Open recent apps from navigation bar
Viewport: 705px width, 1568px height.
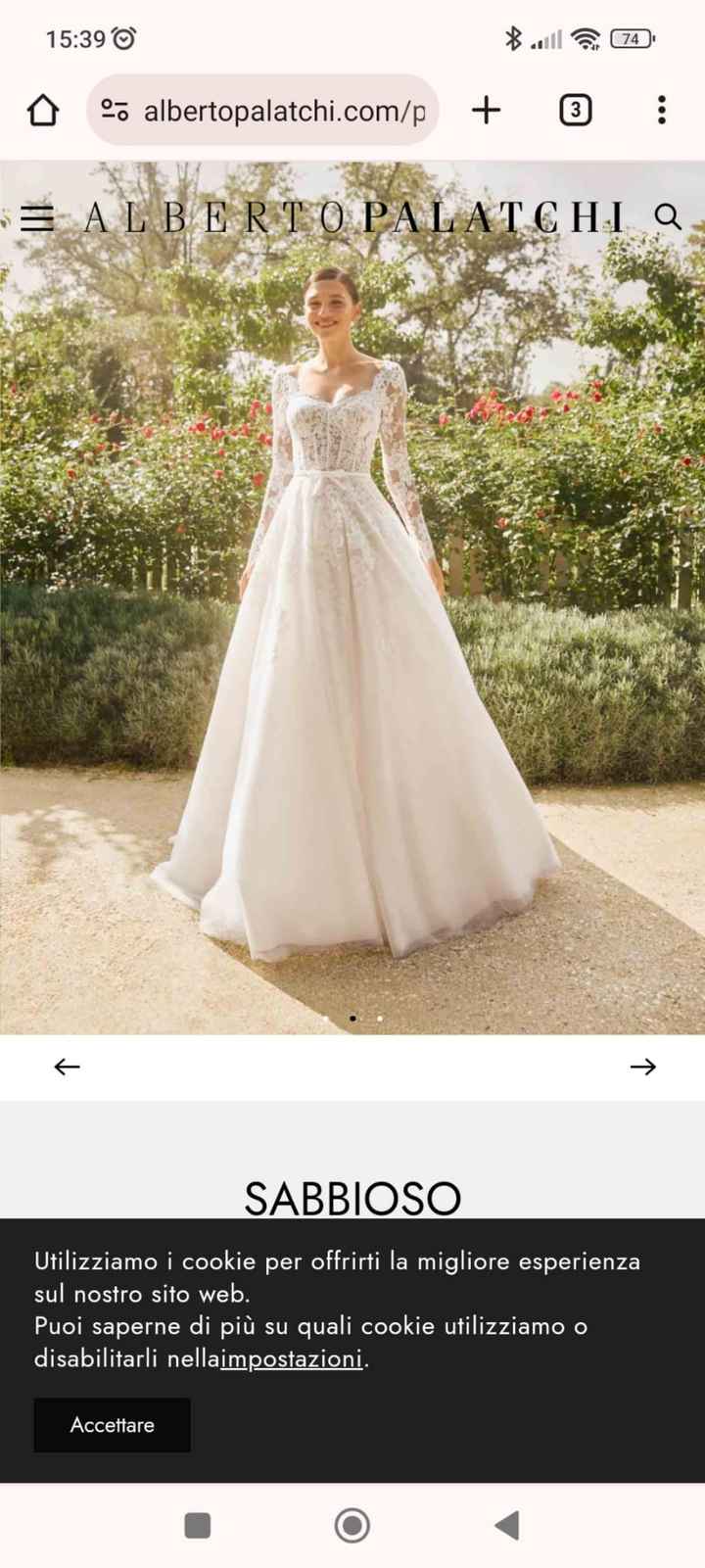(x=198, y=1525)
